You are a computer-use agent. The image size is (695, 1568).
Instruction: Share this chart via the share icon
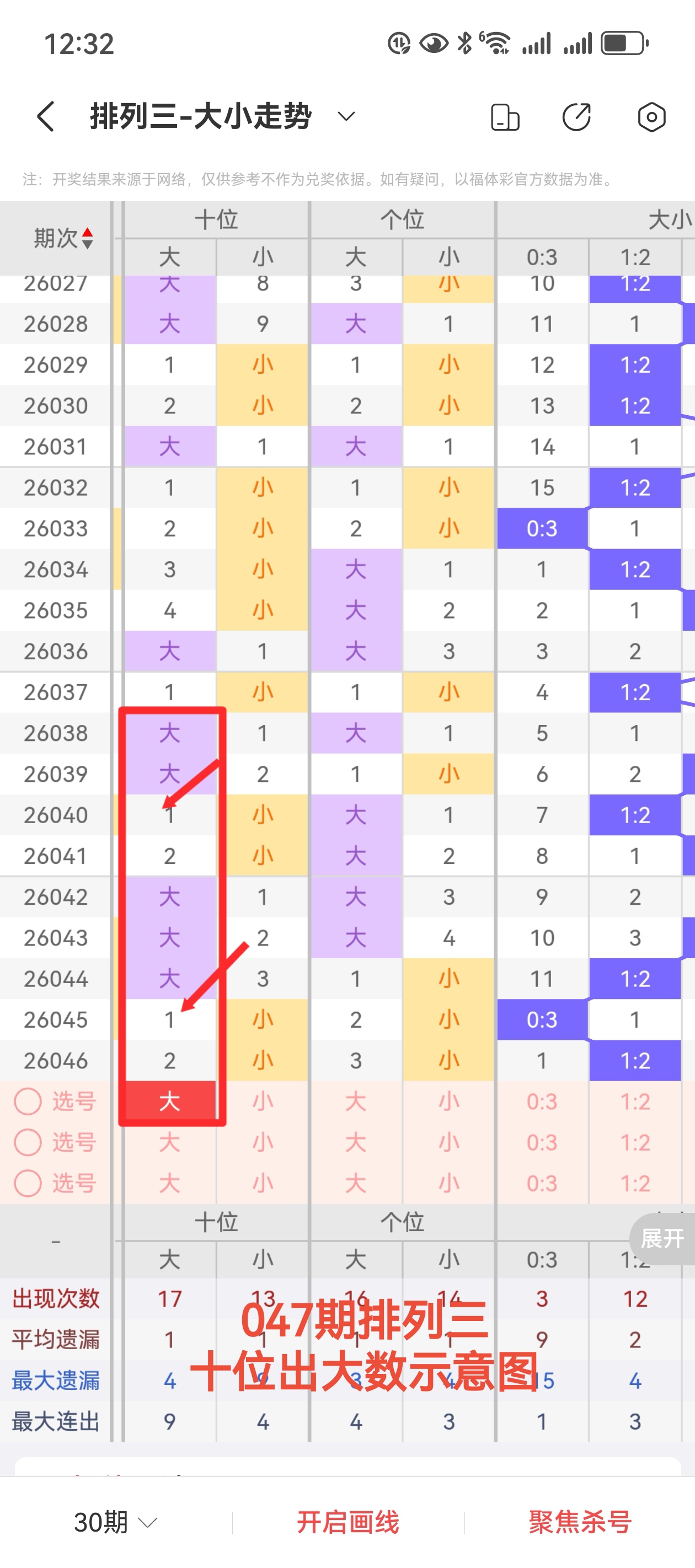[x=576, y=117]
